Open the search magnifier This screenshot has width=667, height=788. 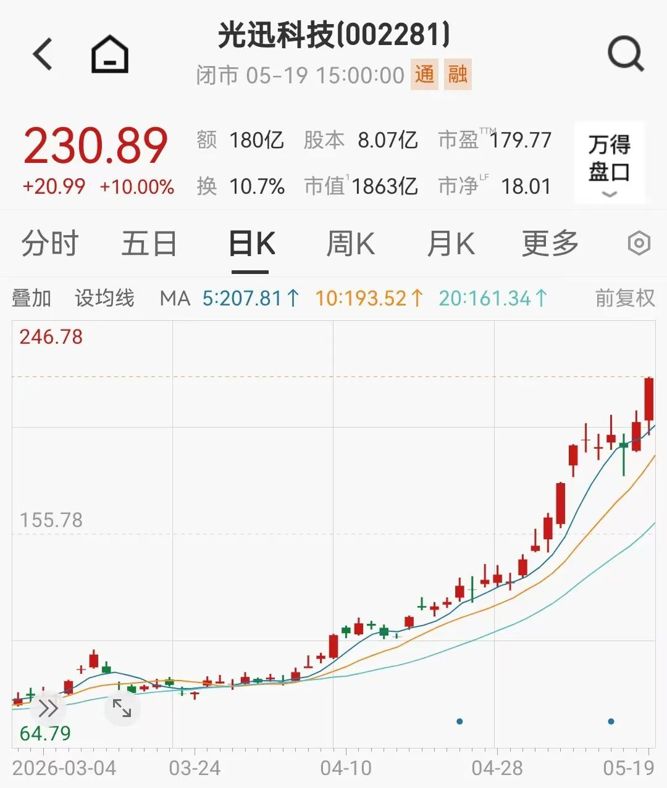tap(625, 54)
